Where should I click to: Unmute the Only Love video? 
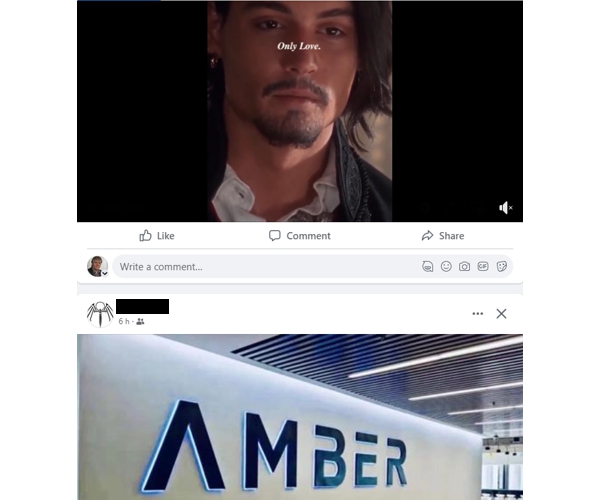point(505,208)
